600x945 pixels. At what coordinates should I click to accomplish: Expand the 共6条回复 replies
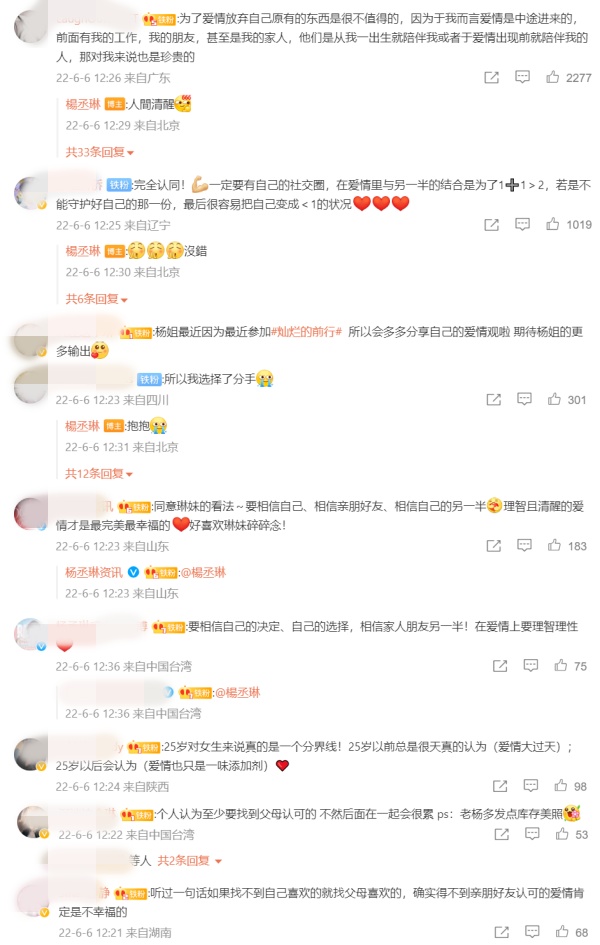click(92, 299)
